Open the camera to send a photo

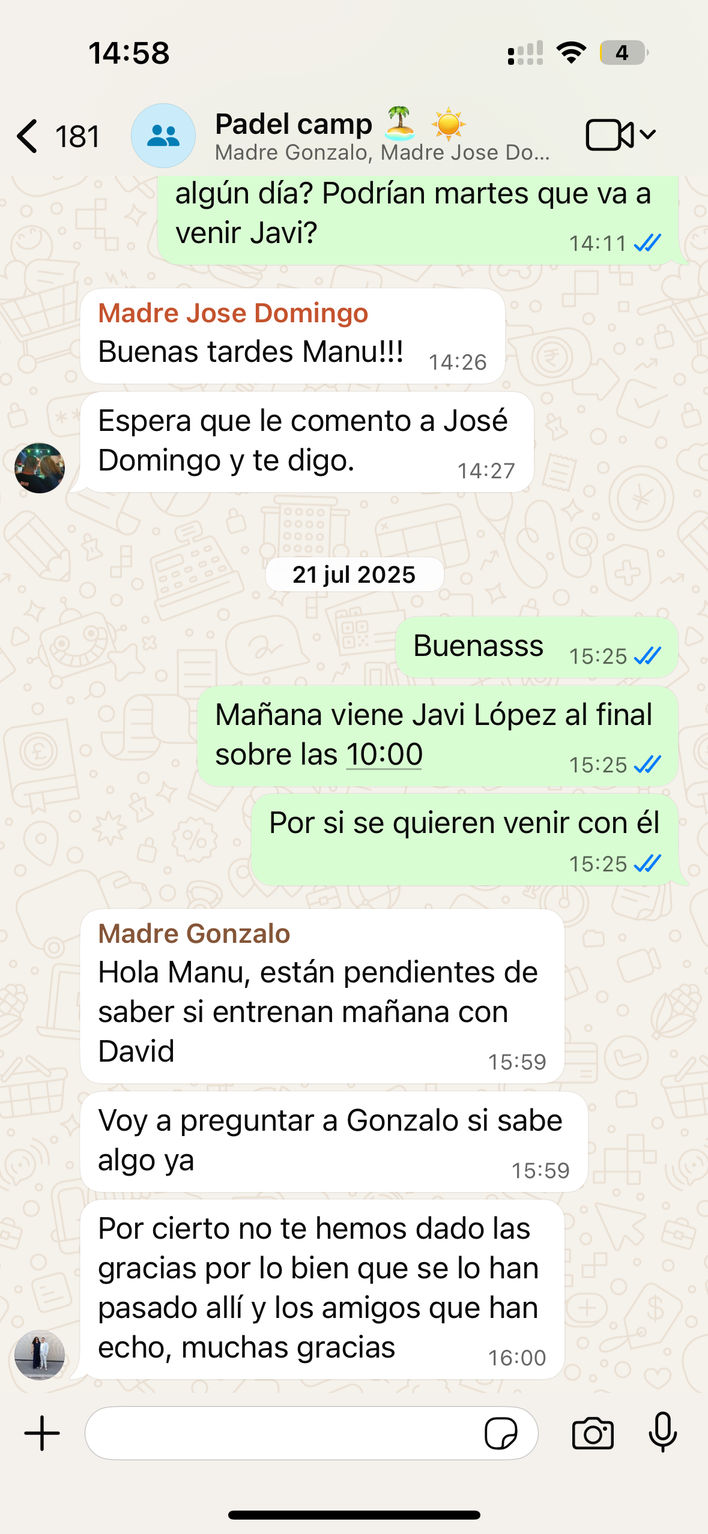[x=593, y=1434]
